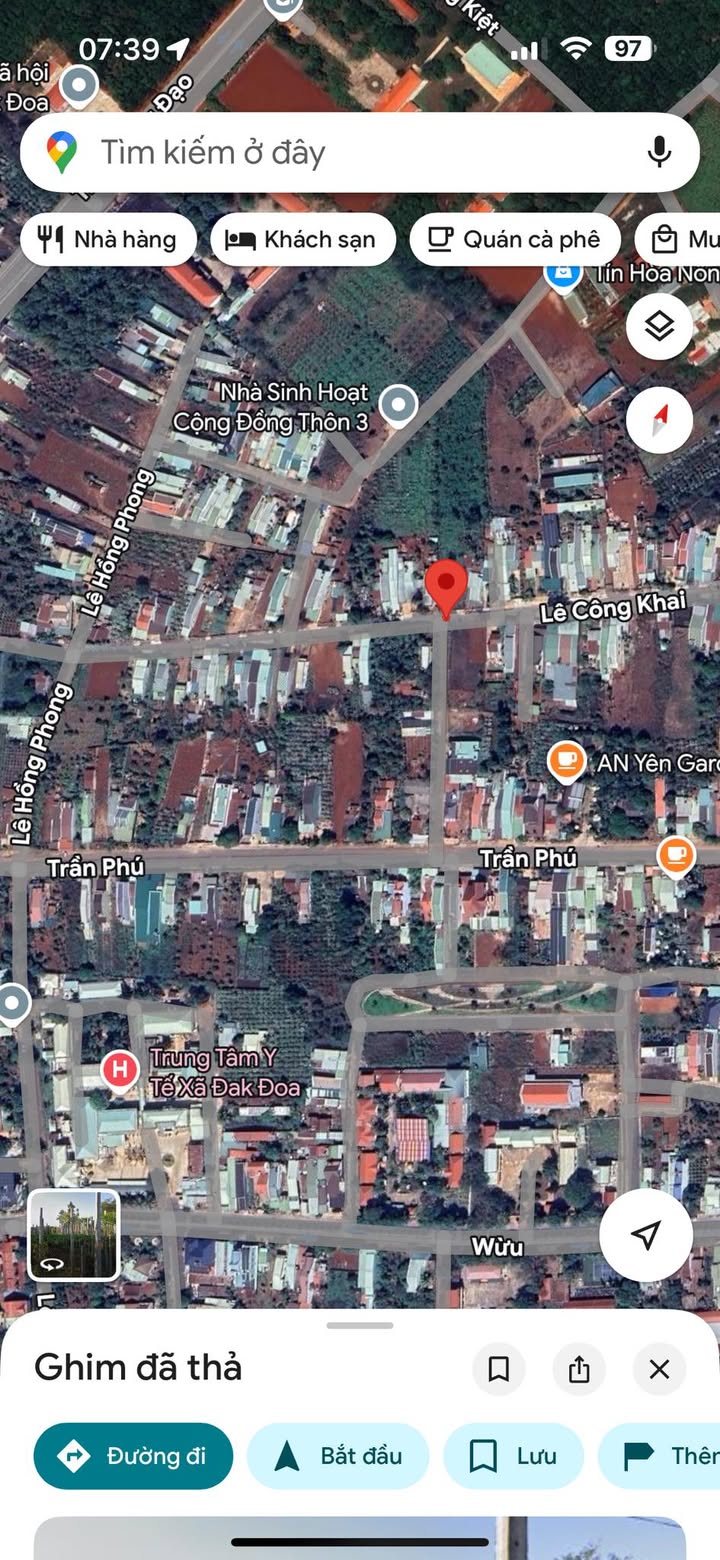
Task: Share the dropped pin location
Action: click(x=579, y=1369)
